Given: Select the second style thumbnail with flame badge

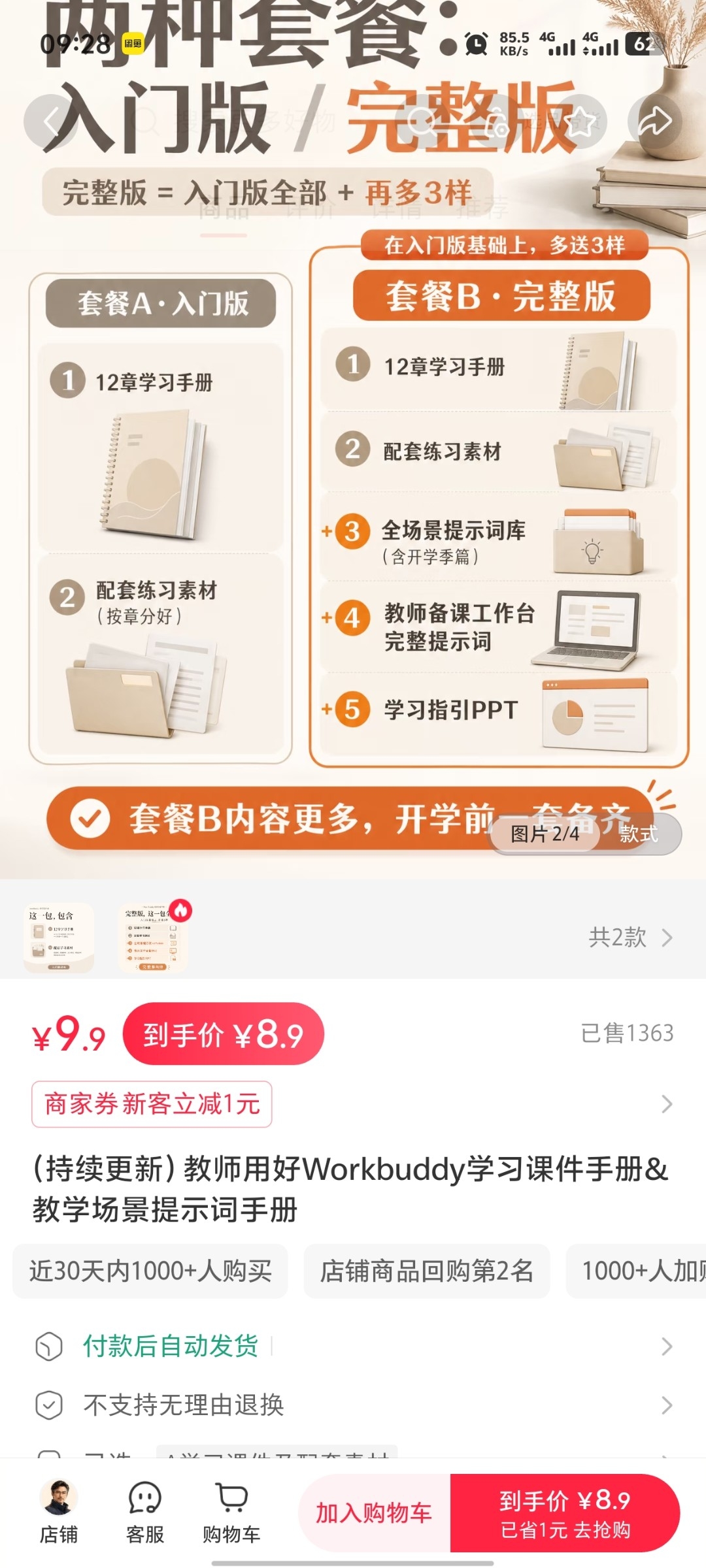Looking at the screenshot, I should tap(154, 938).
